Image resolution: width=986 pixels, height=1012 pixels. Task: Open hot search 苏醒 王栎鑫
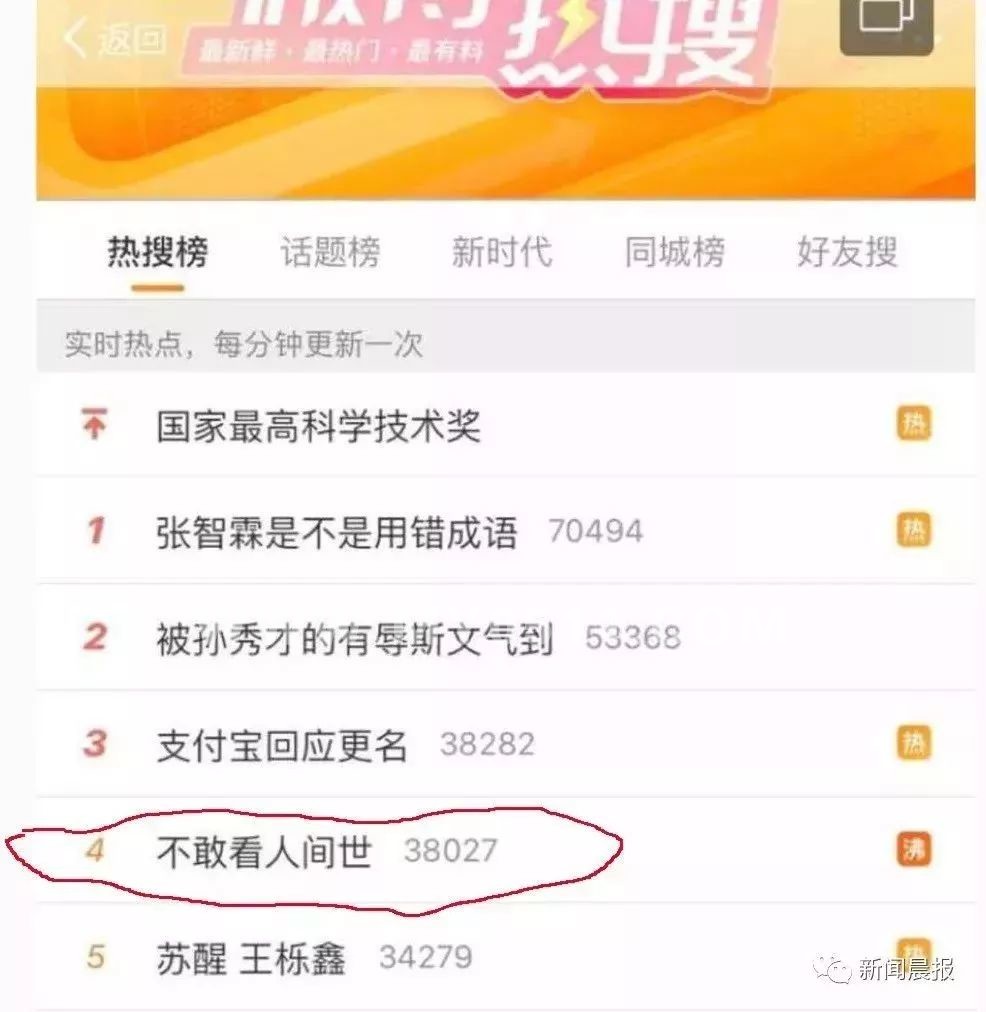251,958
